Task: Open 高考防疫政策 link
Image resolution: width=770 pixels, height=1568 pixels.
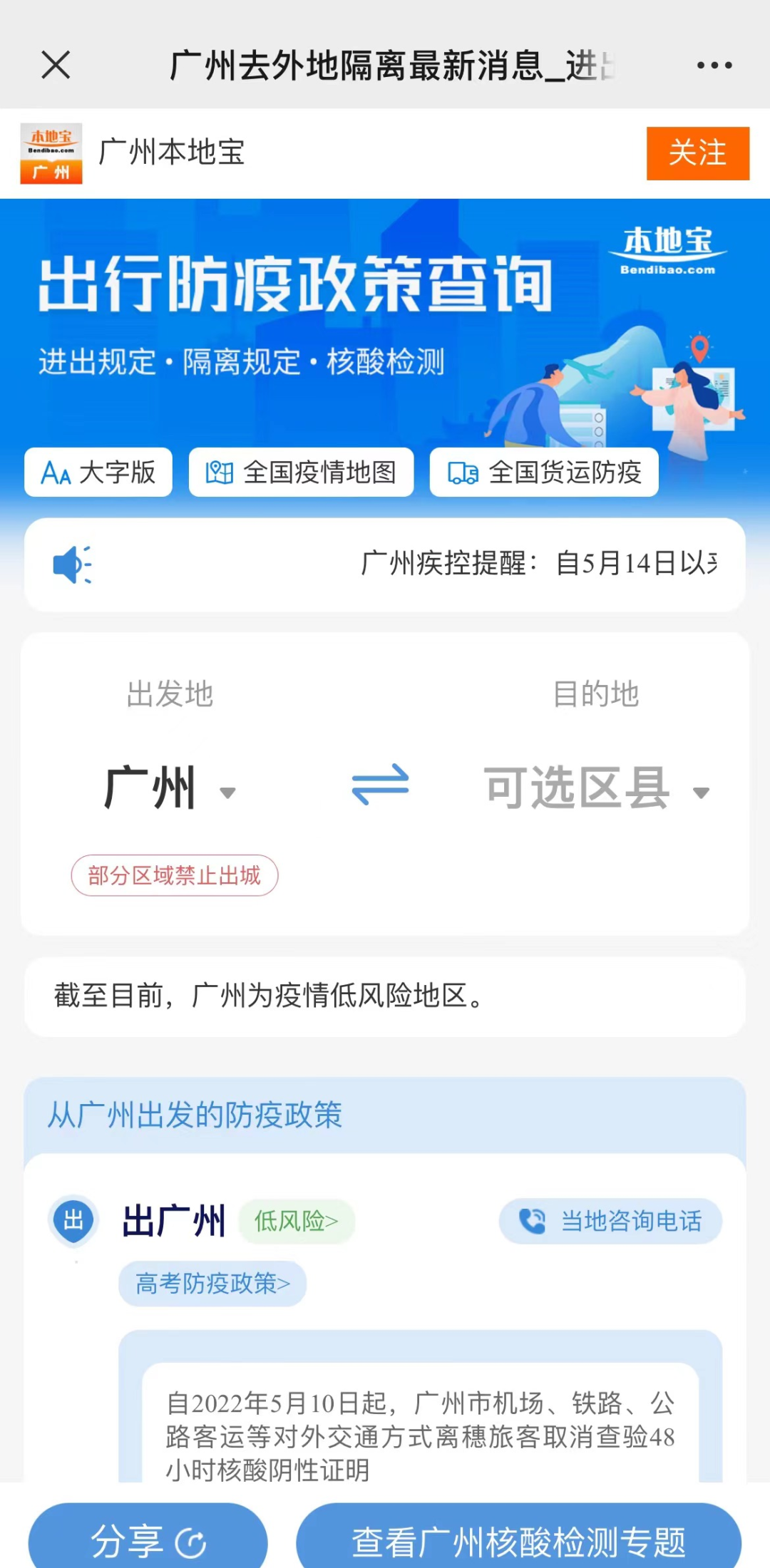Action: tap(212, 1284)
